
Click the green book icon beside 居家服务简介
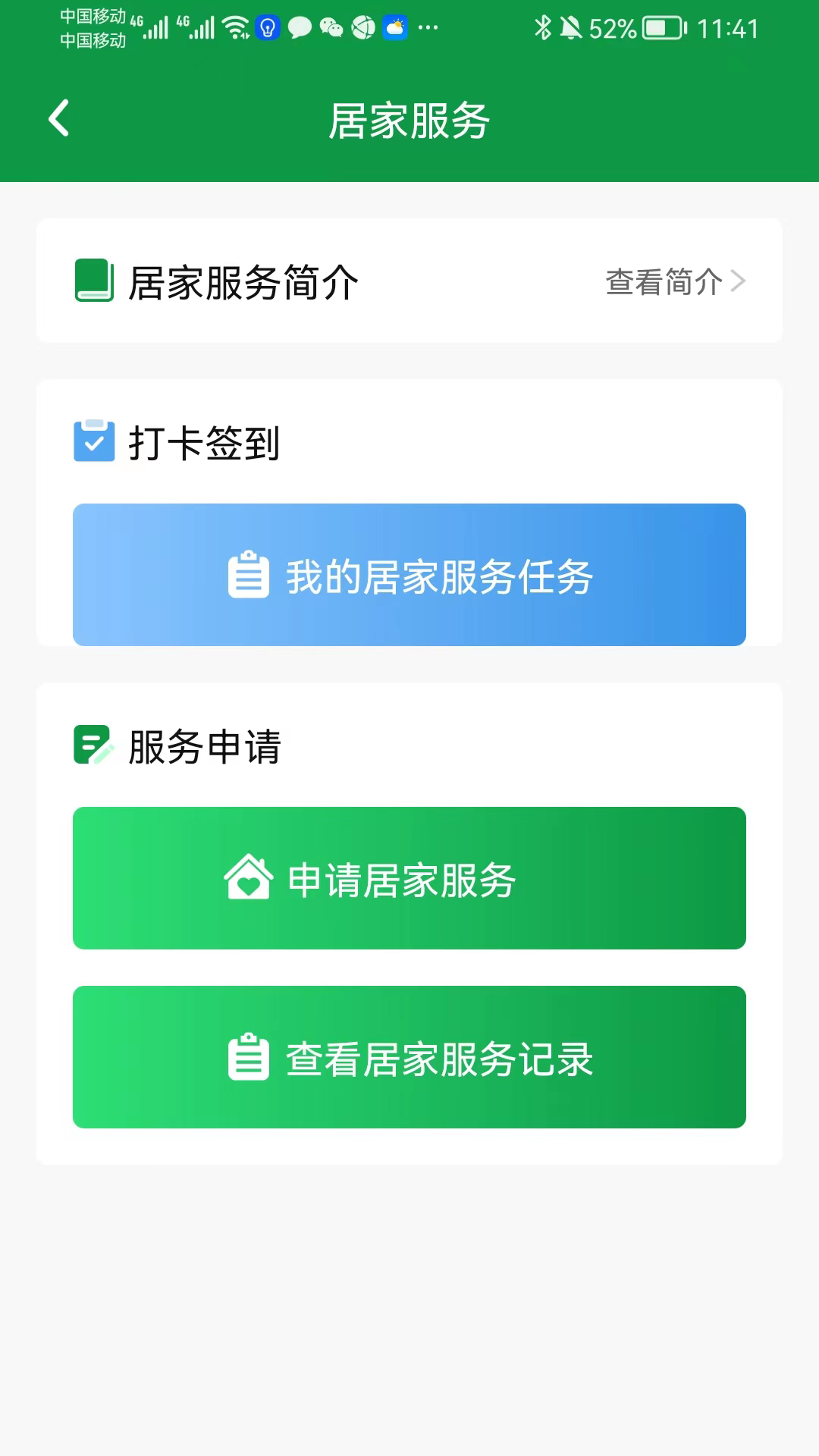pyautogui.click(x=93, y=280)
